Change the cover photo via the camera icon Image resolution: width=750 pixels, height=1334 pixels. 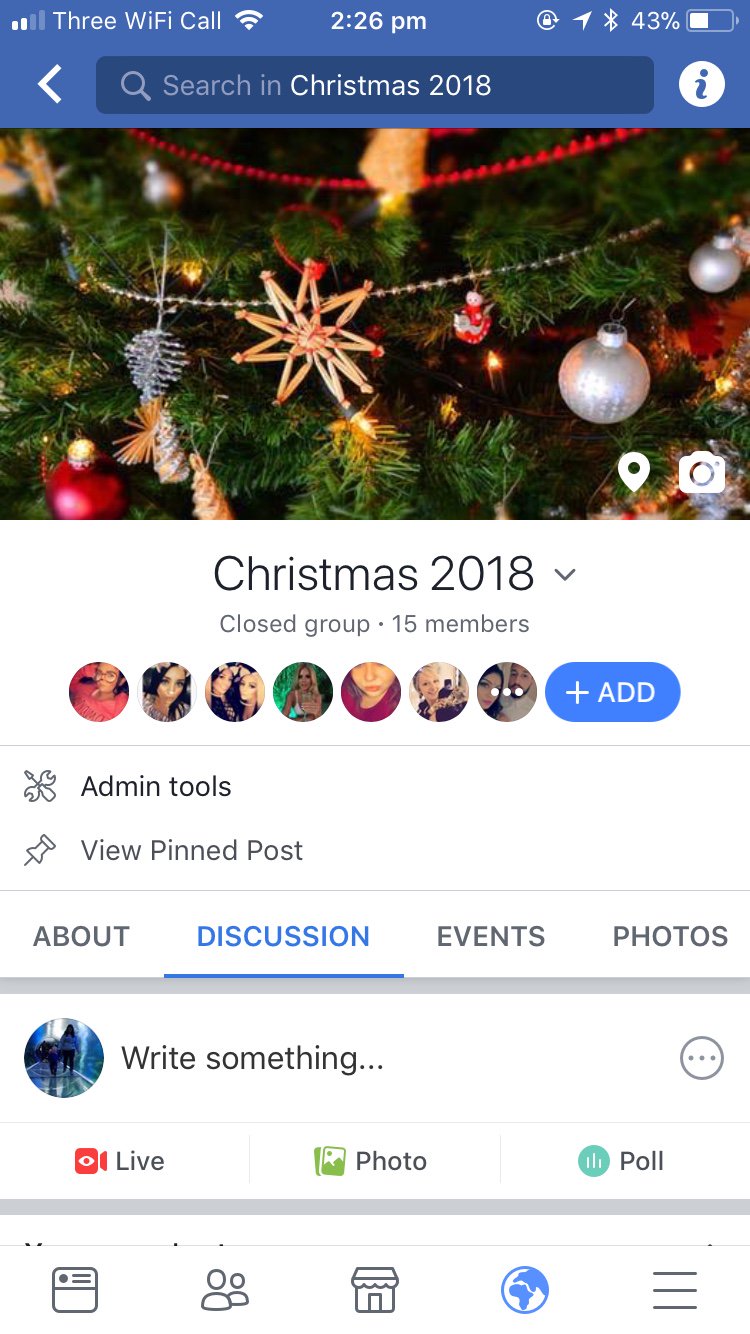click(702, 472)
